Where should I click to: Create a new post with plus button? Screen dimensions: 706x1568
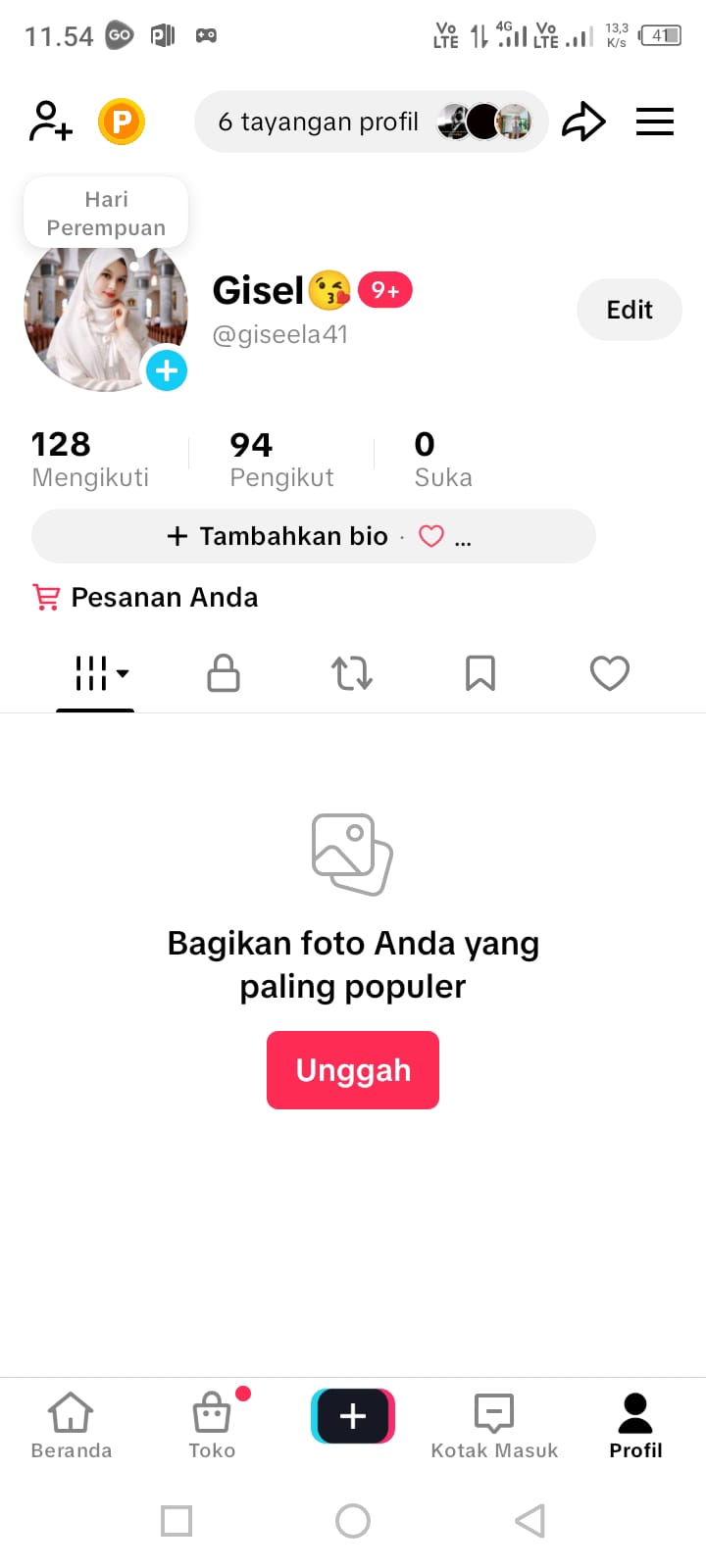(x=353, y=1416)
